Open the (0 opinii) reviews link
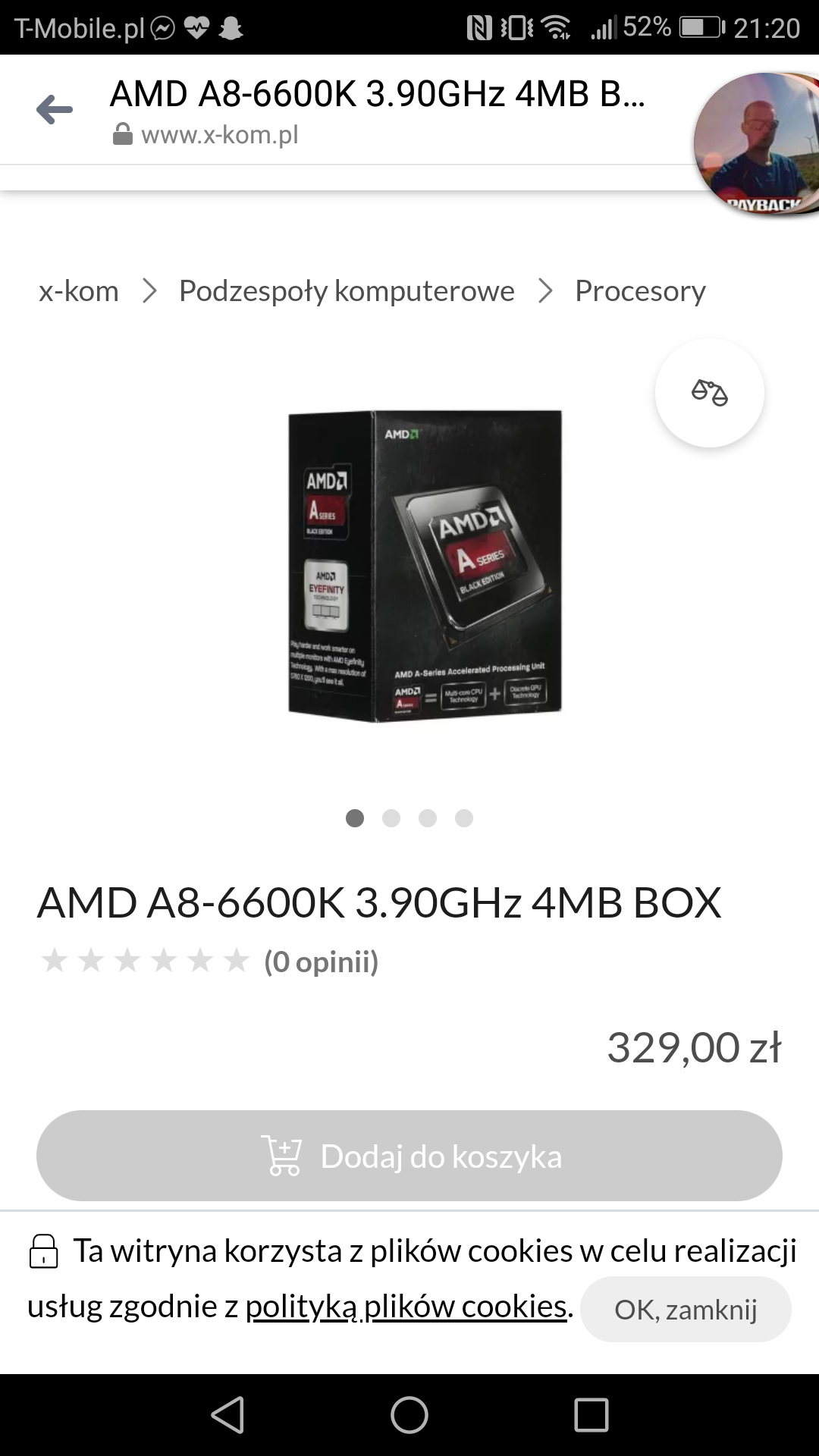Viewport: 819px width, 1456px height. pyautogui.click(x=321, y=962)
